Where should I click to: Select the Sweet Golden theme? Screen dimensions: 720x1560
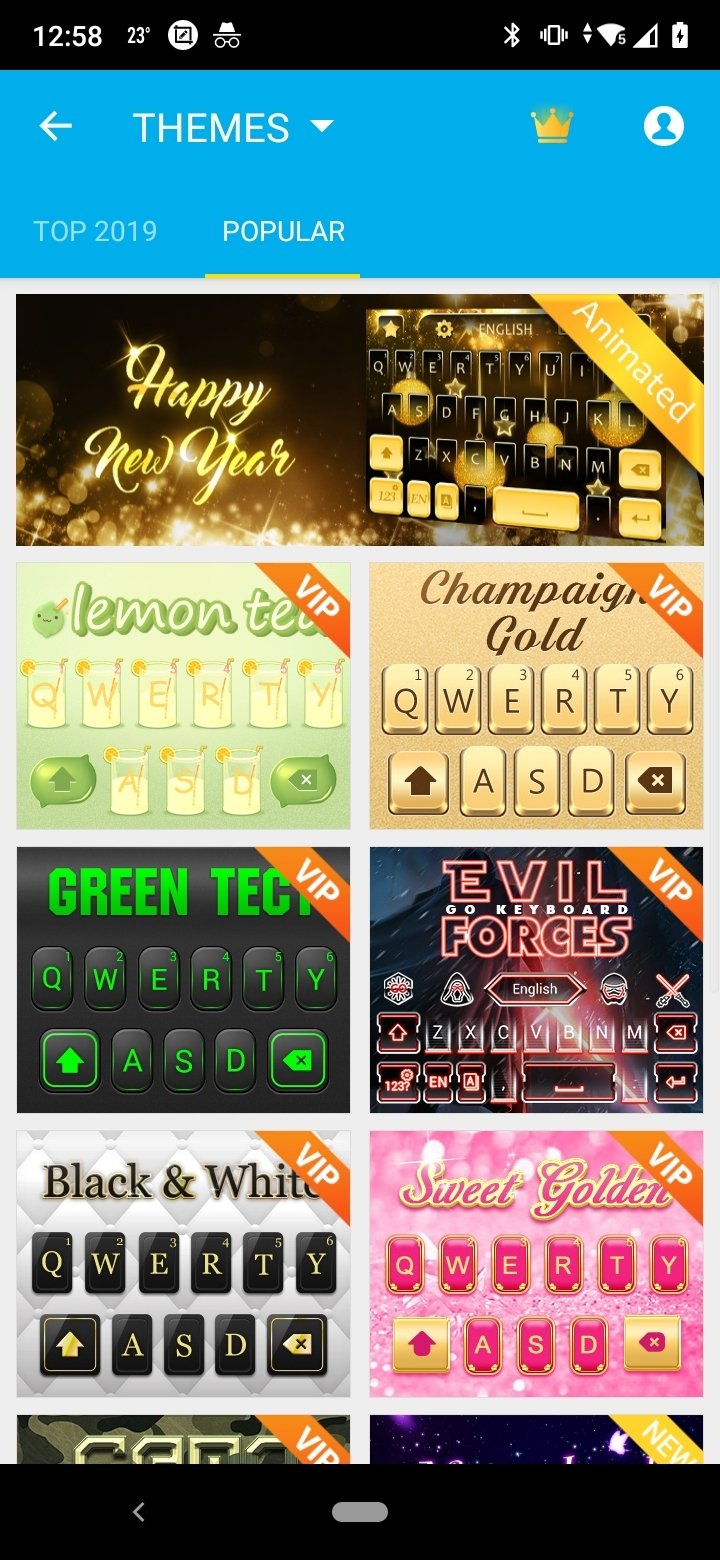coord(536,1264)
